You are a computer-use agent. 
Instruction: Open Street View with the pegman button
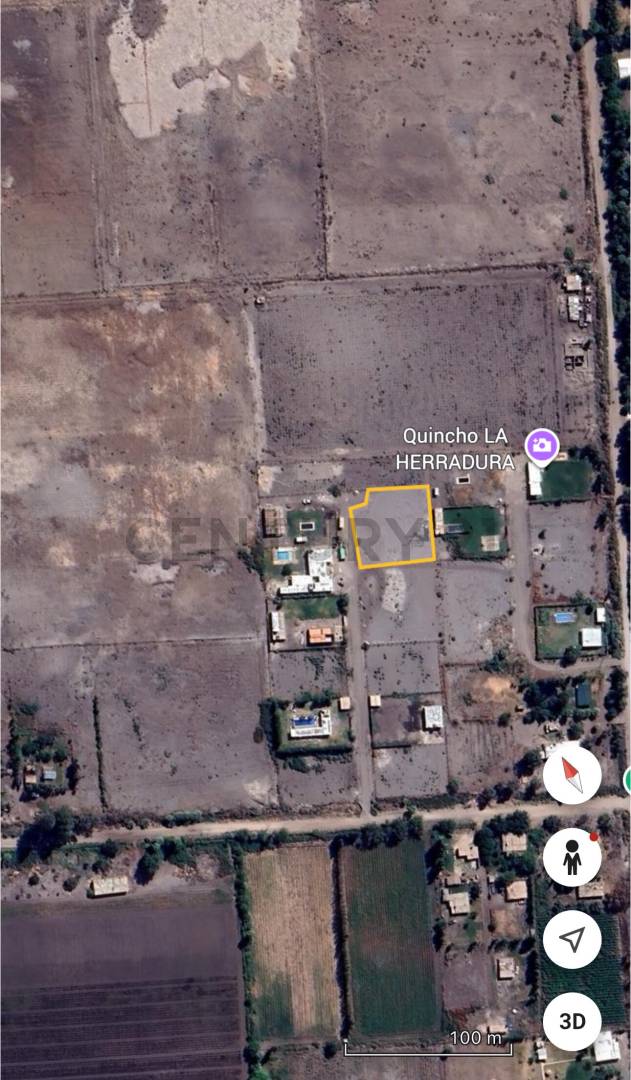click(572, 858)
